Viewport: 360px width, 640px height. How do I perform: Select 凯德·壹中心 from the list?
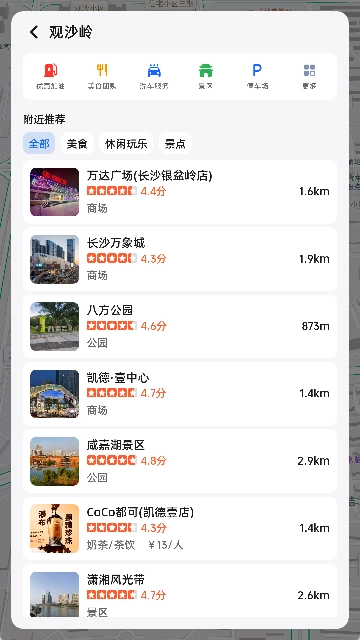point(180,394)
